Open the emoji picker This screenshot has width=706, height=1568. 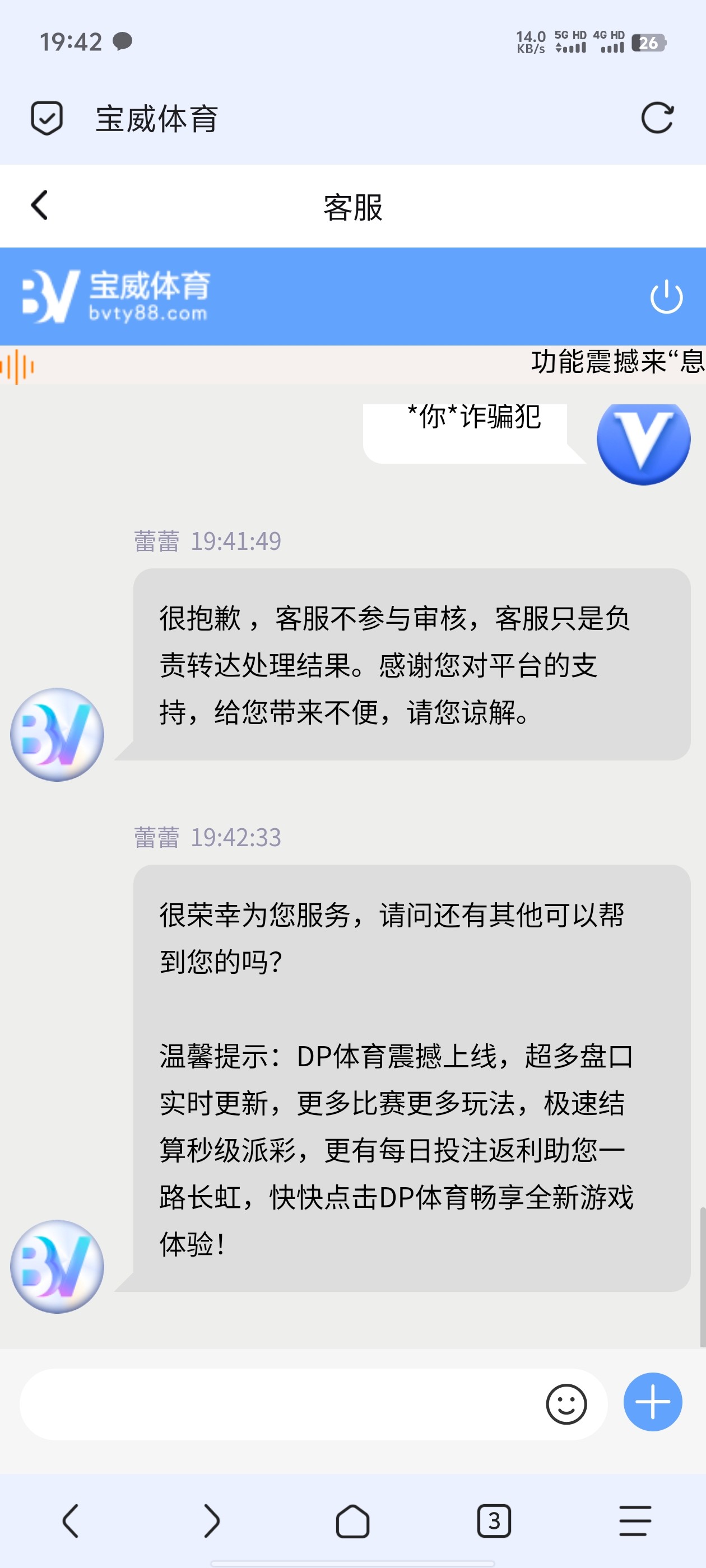pos(566,1404)
